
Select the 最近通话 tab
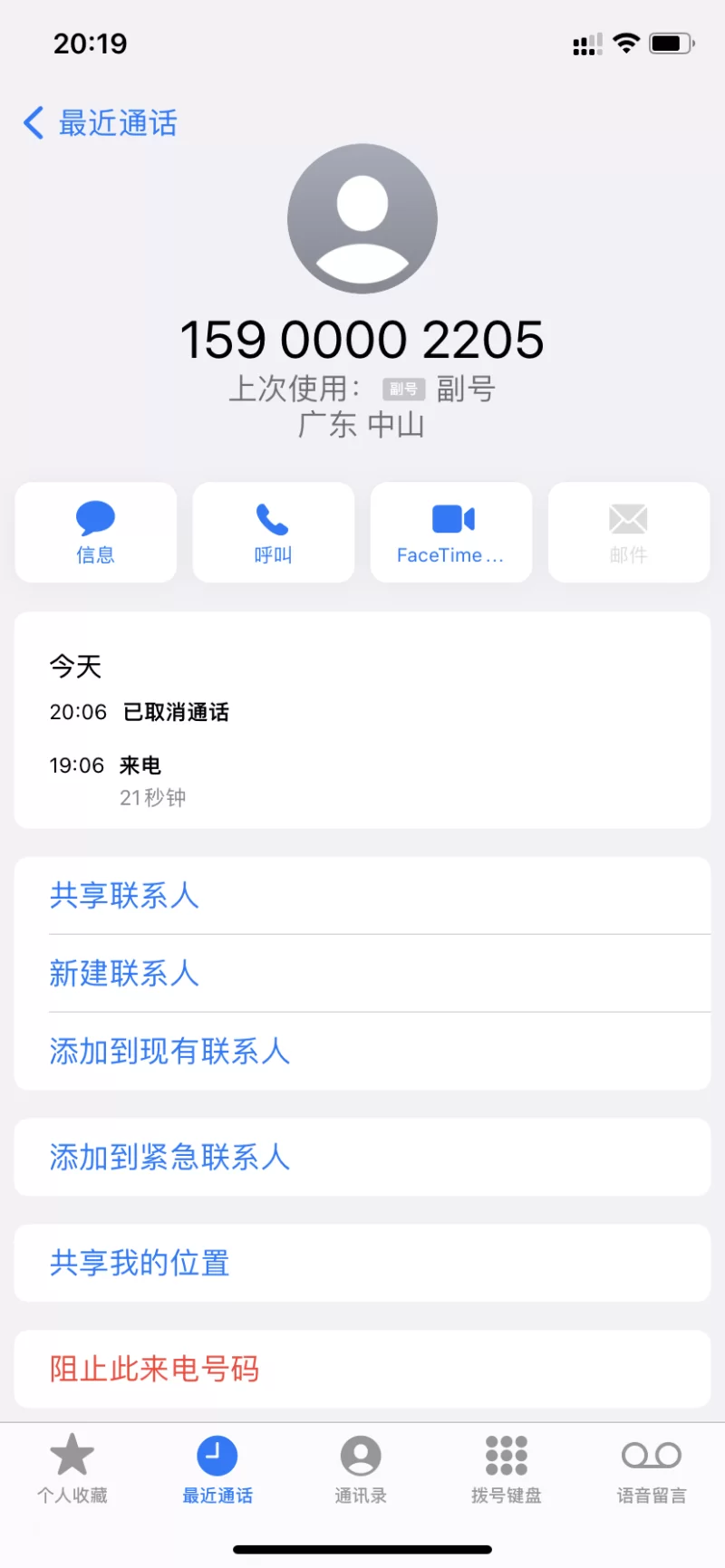pos(217,1469)
